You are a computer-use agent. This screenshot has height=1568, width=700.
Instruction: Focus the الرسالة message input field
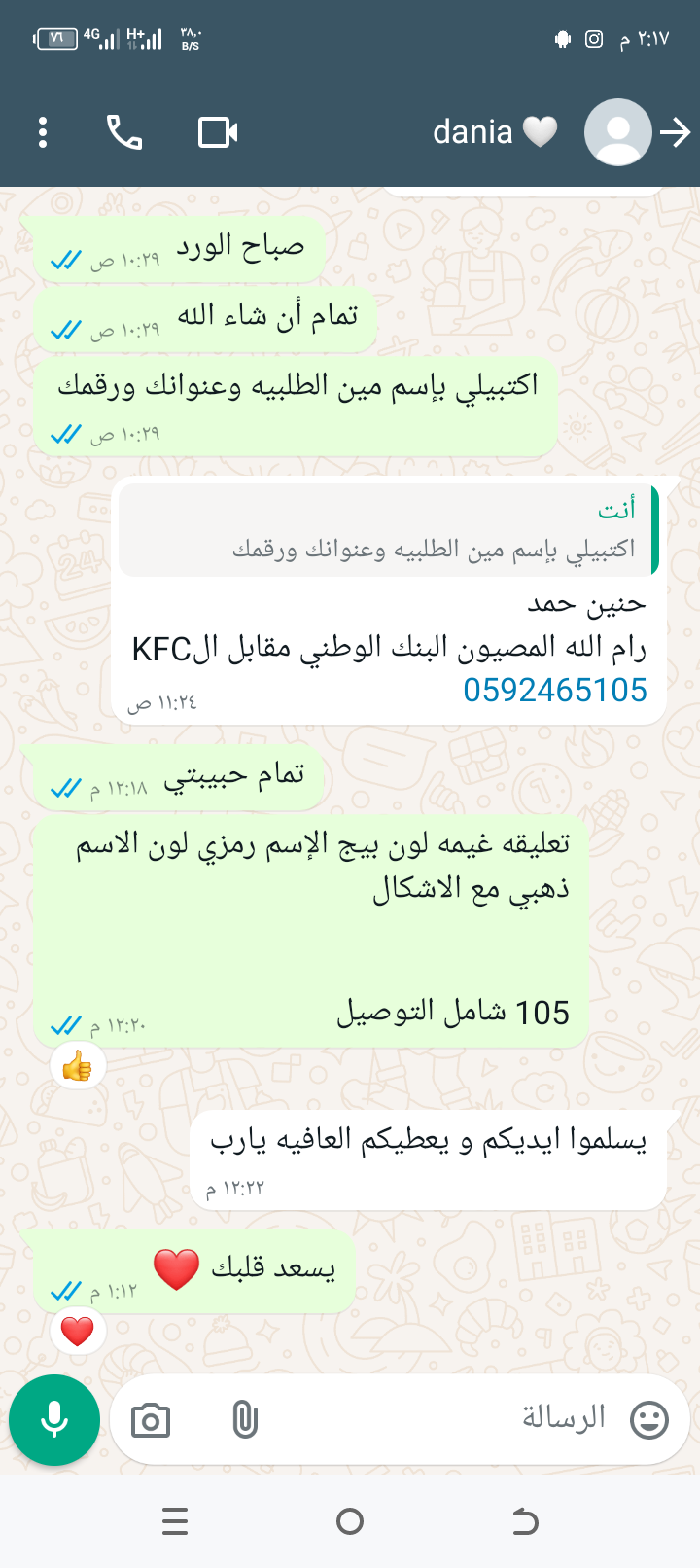[437, 1418]
